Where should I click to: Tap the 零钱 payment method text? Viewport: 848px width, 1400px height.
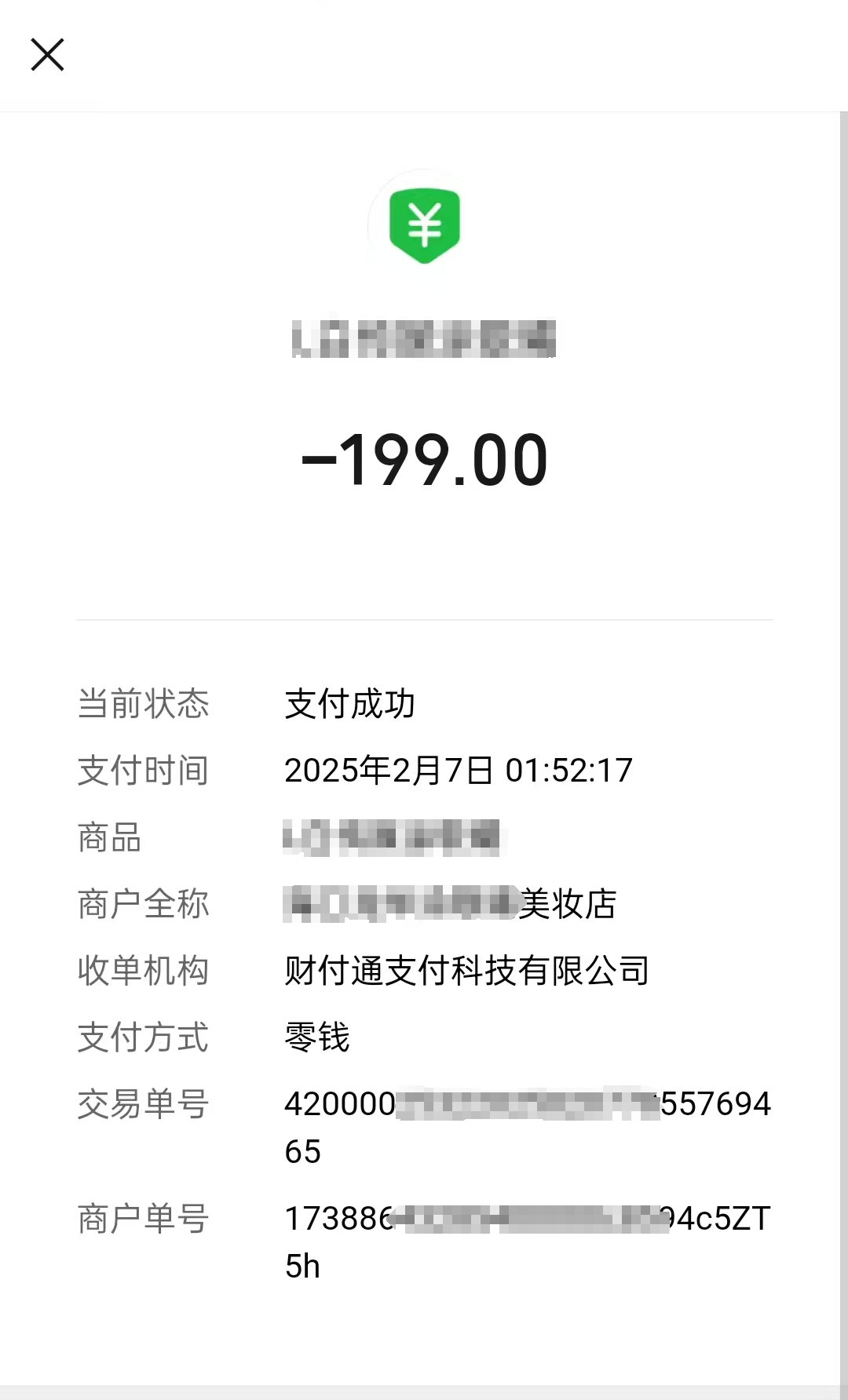(317, 1037)
